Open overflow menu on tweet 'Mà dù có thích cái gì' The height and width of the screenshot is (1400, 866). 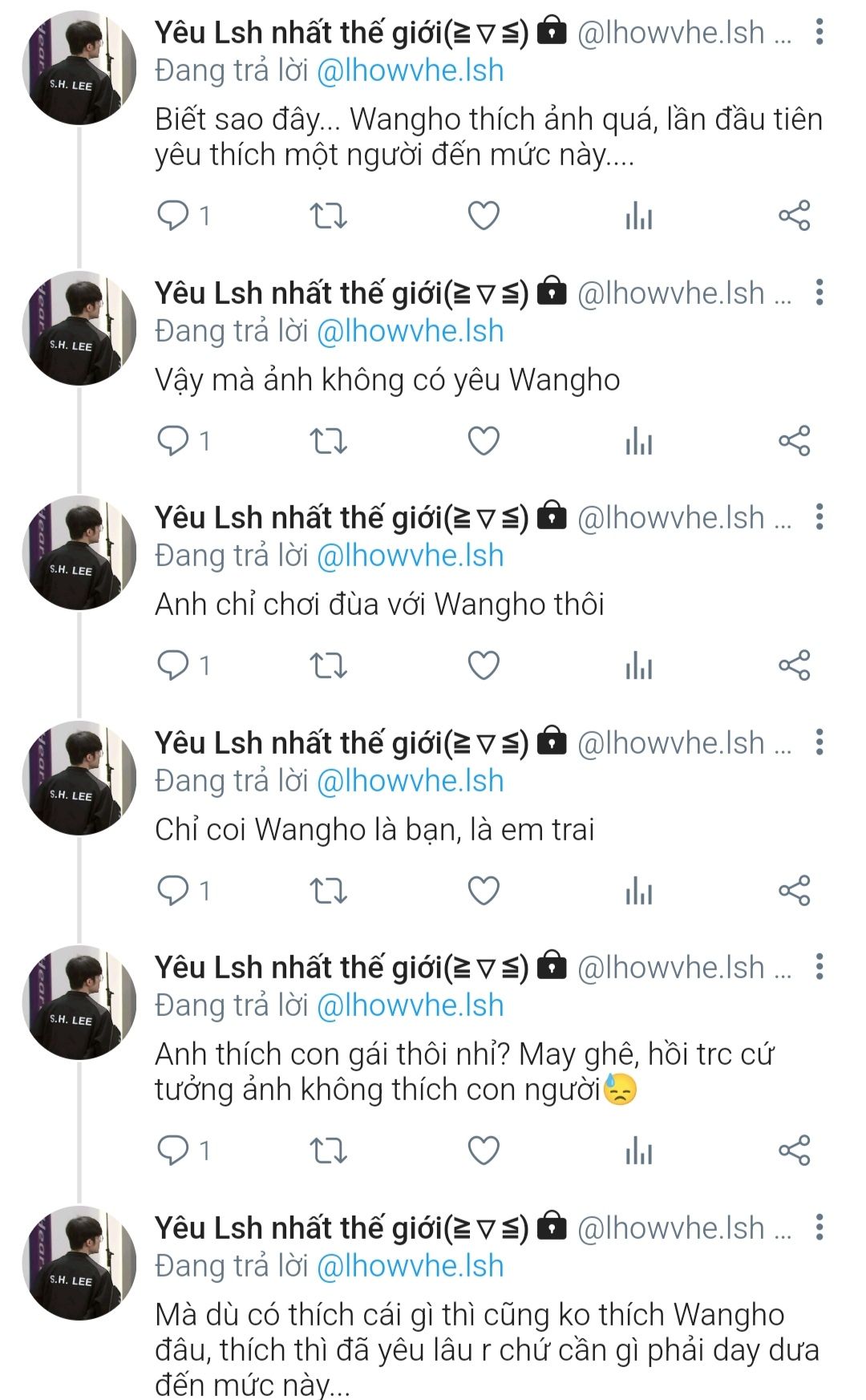(819, 1227)
